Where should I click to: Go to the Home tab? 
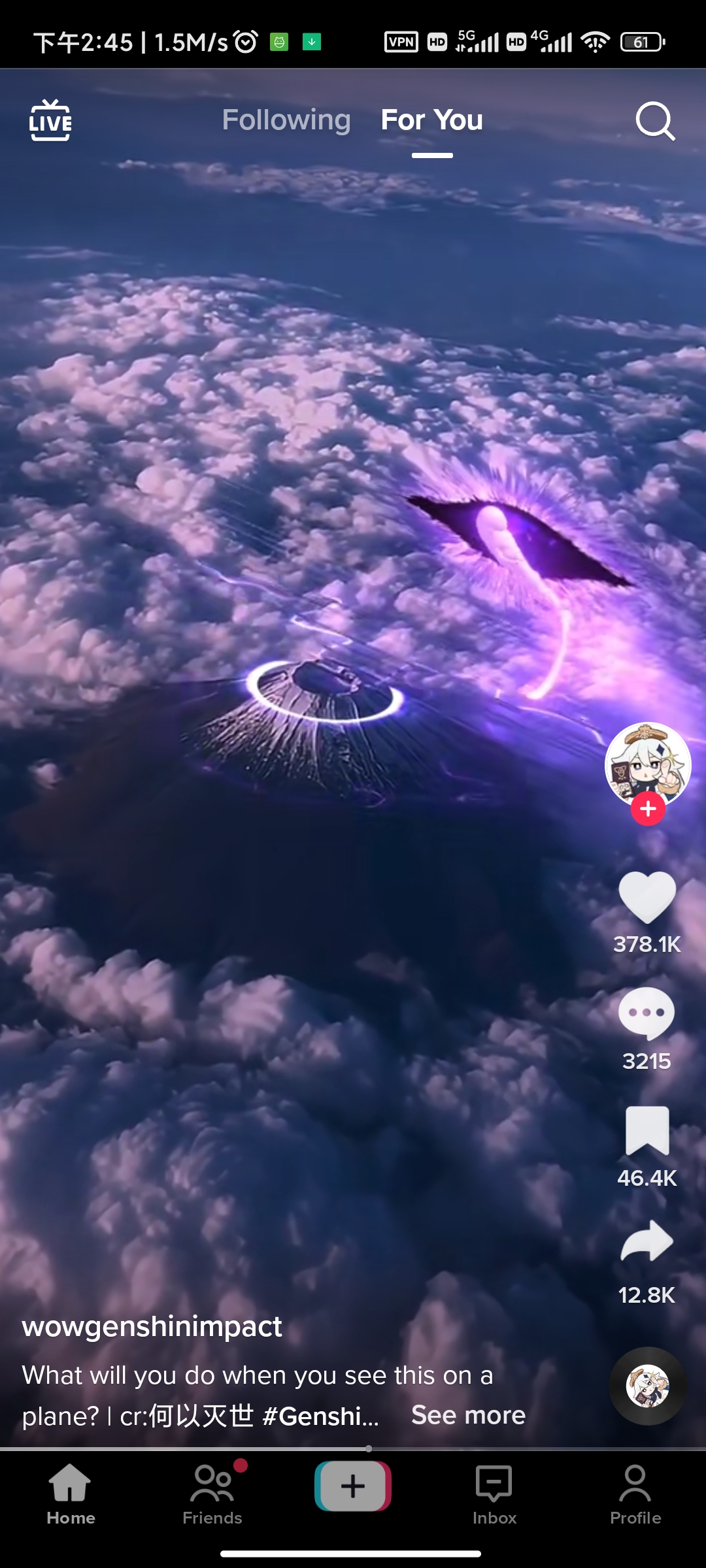coord(71,1494)
